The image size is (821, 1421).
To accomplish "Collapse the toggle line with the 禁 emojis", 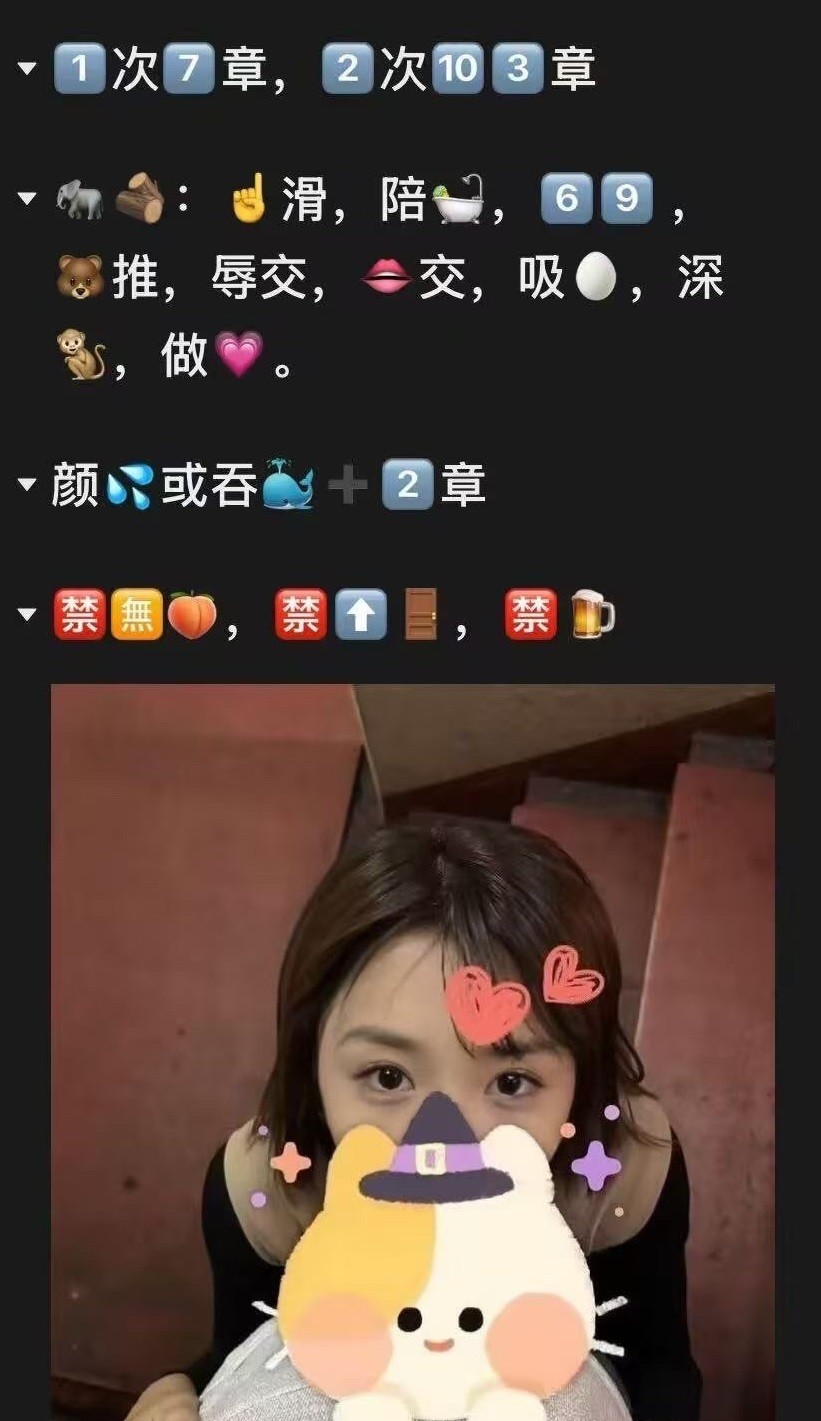I will click(x=27, y=615).
